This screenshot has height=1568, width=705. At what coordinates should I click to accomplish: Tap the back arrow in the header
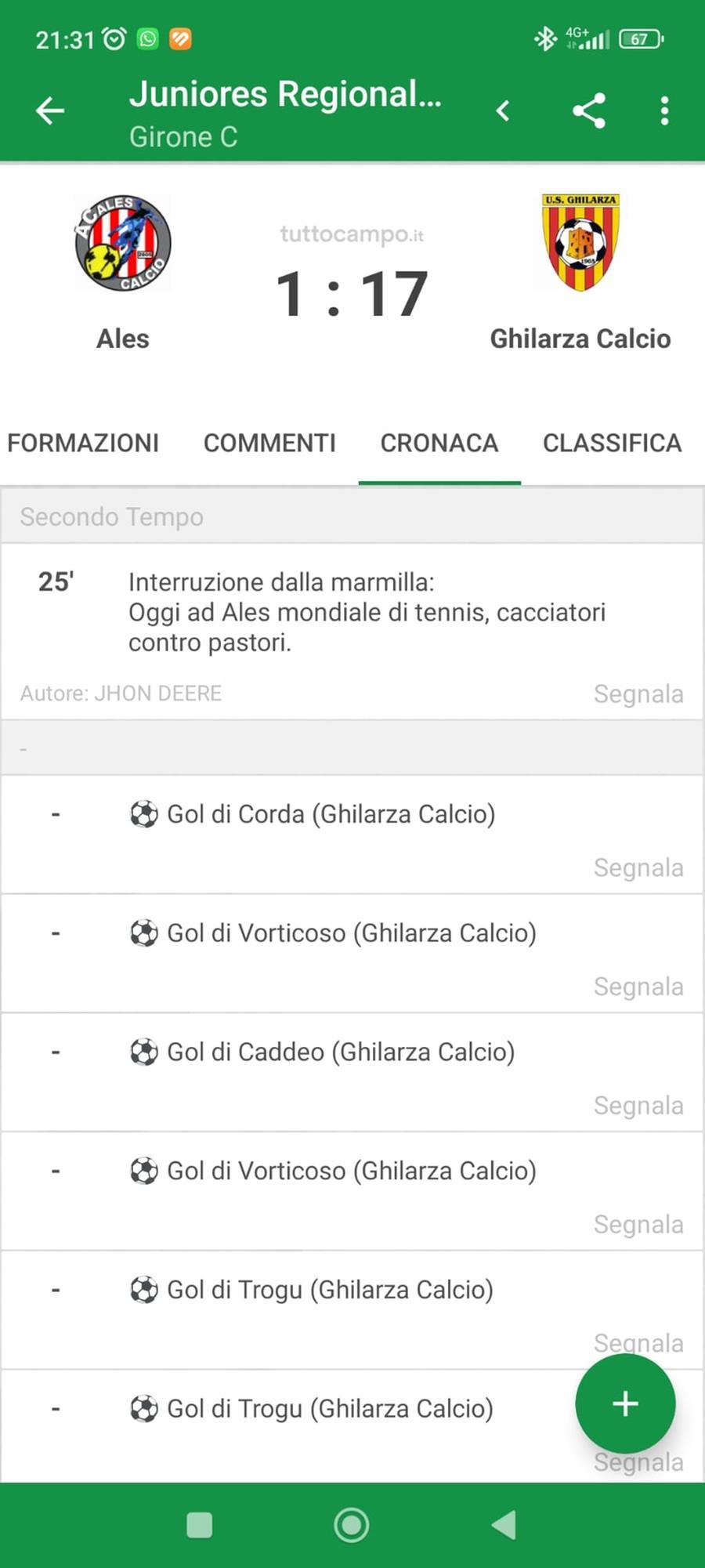[49, 110]
